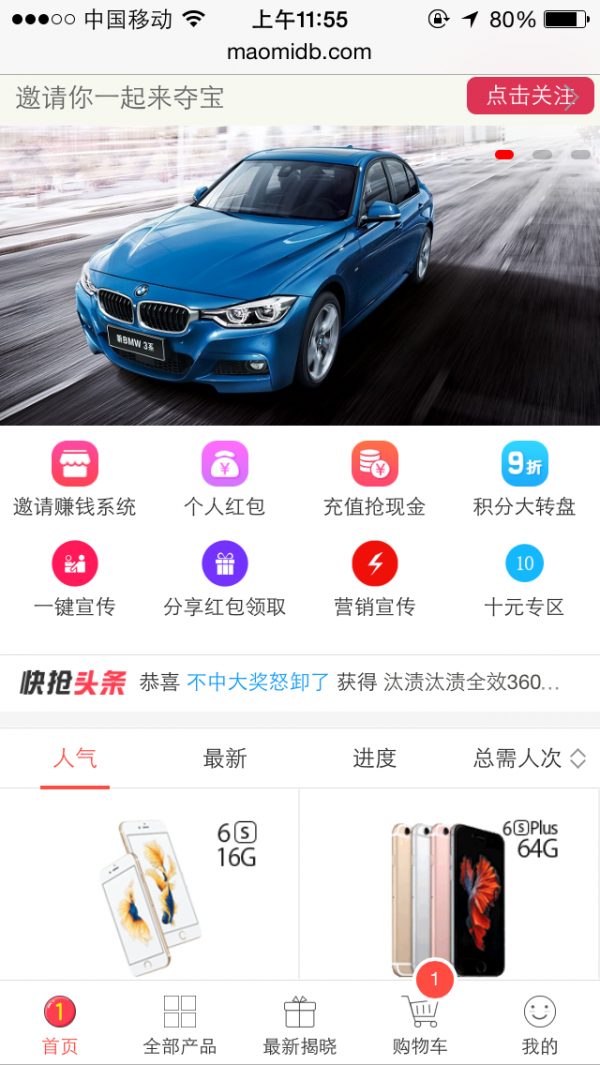Tap the 点击关注 follow button
Screen dimensions: 600x1065
click(x=530, y=97)
